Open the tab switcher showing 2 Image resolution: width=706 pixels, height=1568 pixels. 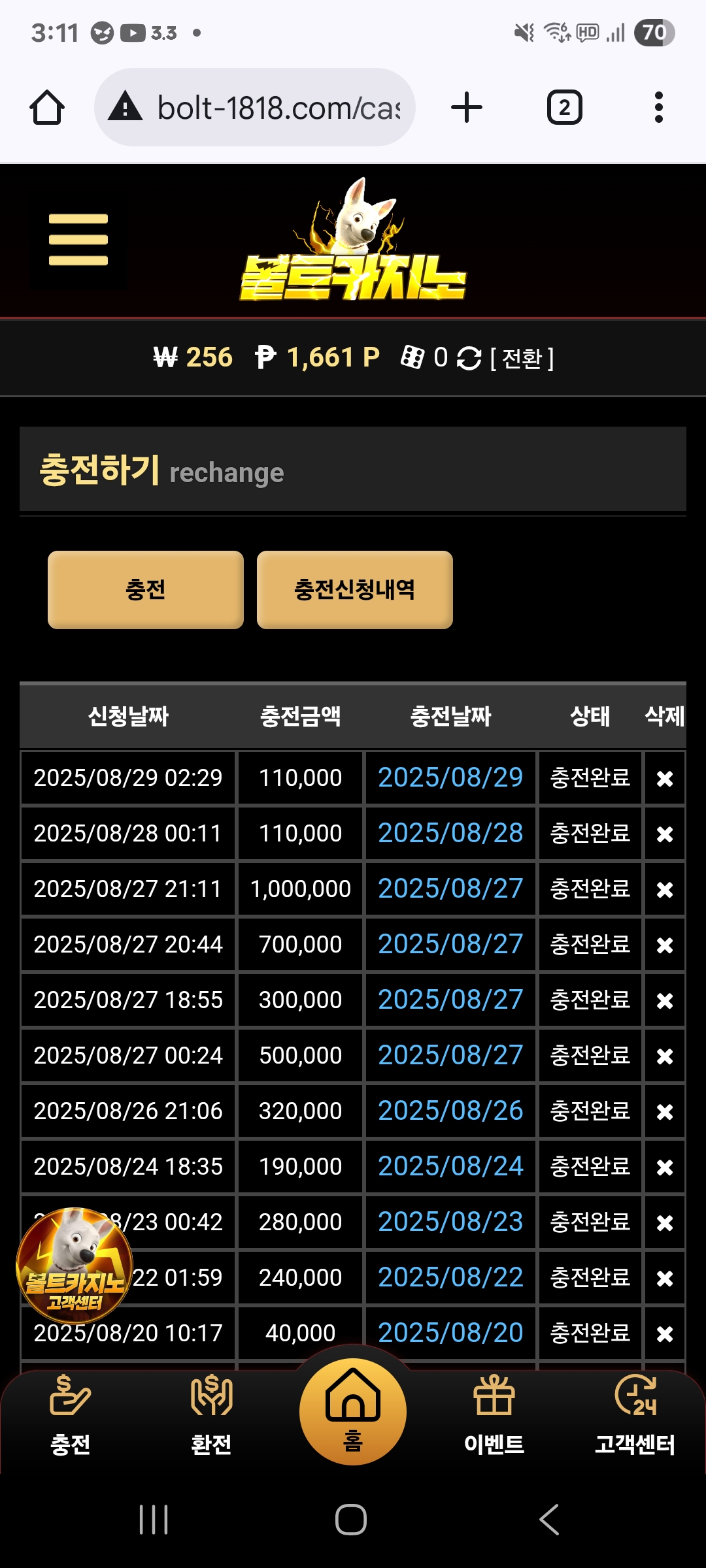click(565, 108)
